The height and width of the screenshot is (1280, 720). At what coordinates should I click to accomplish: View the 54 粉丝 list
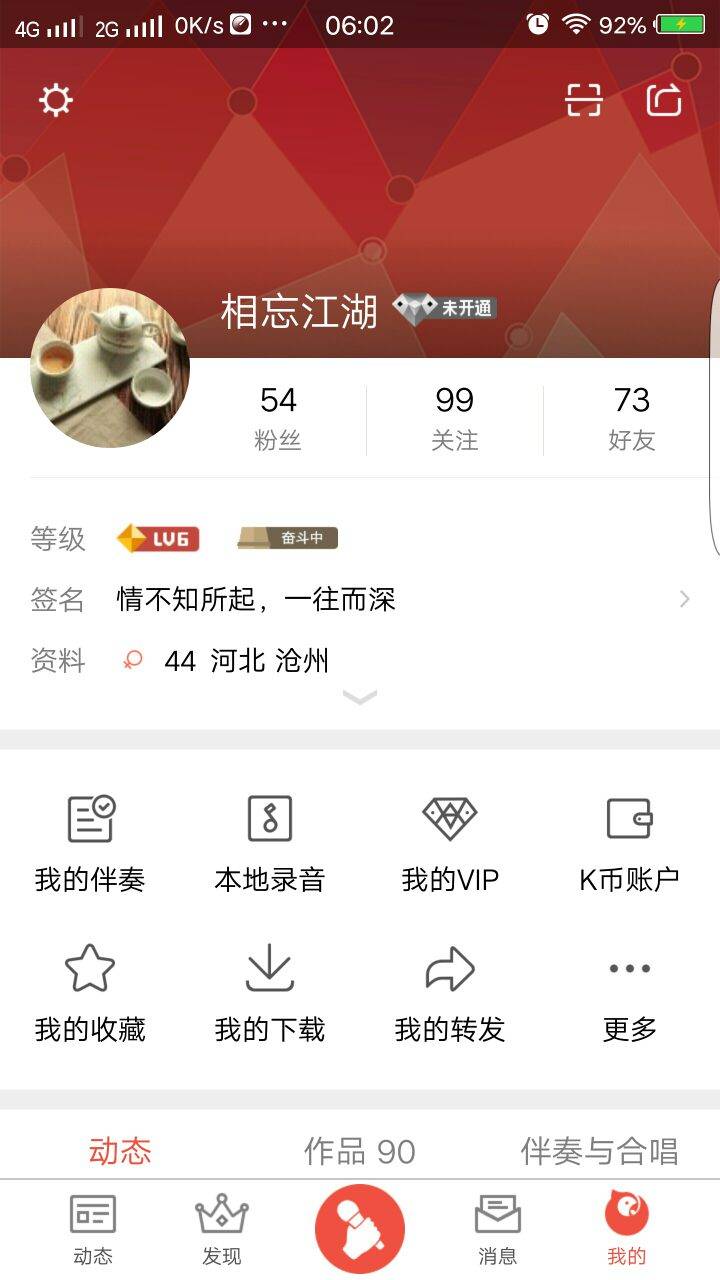pyautogui.click(x=278, y=418)
